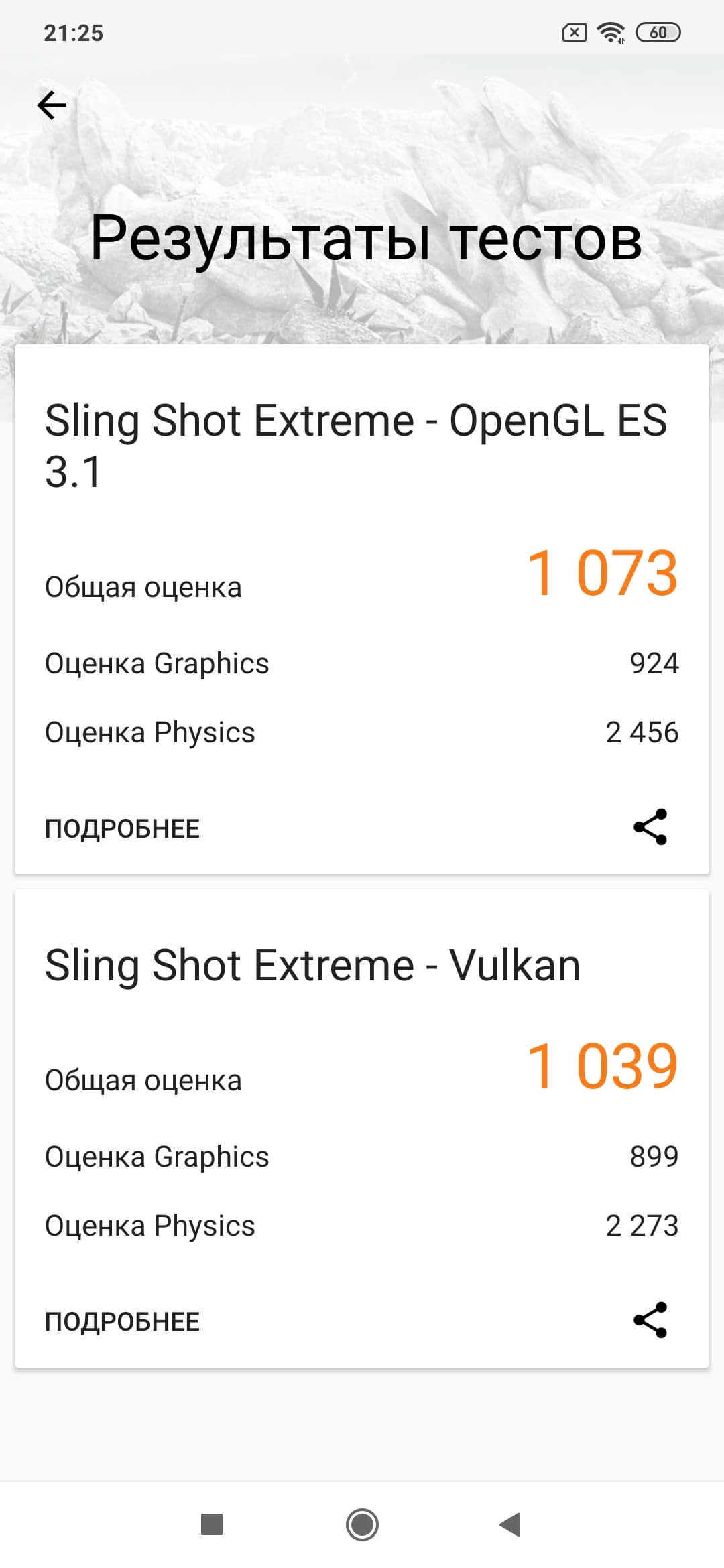724x1568 pixels.
Task: Share the Vulkan test result
Action: (650, 1320)
